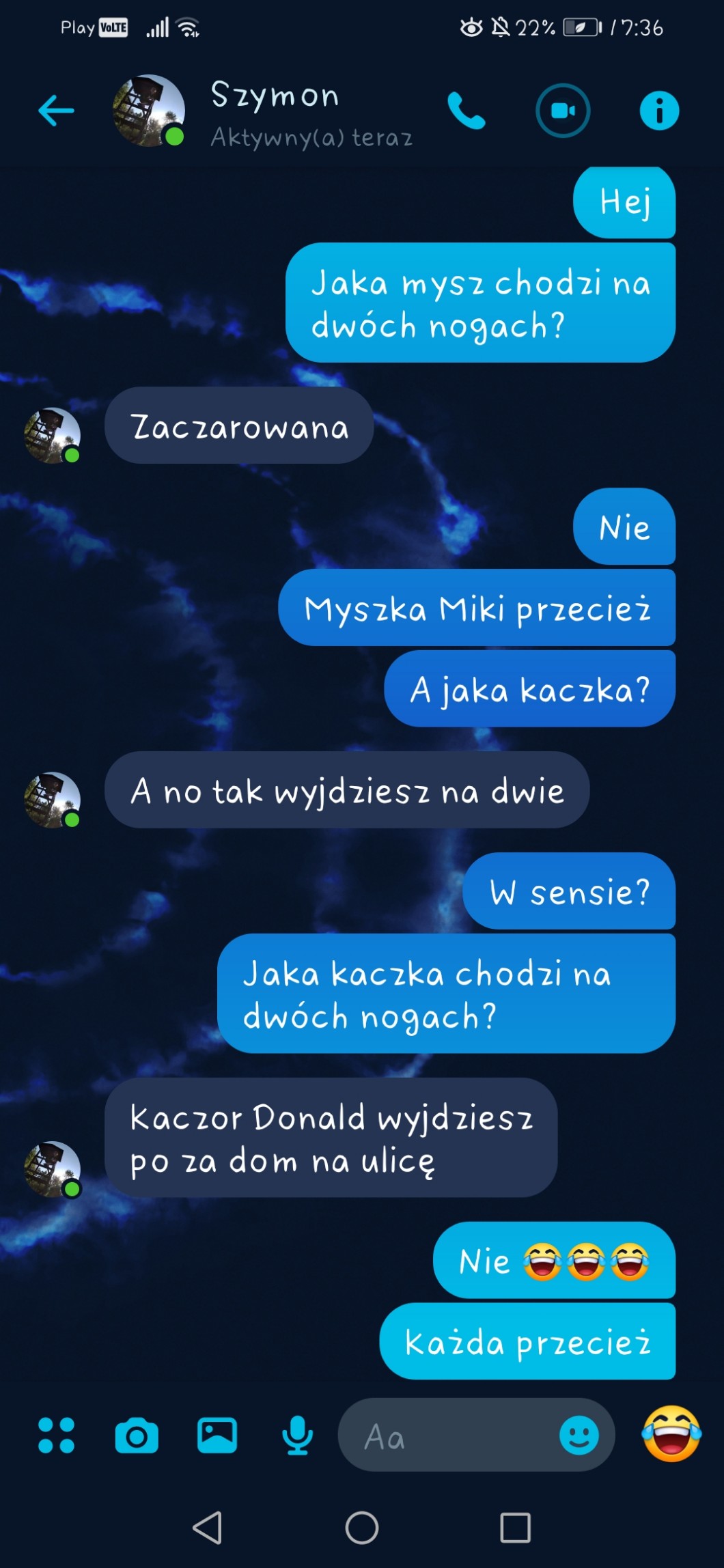Open Szymon's profile picture in the header
Image resolution: width=724 pixels, height=1568 pixels.
(148, 111)
